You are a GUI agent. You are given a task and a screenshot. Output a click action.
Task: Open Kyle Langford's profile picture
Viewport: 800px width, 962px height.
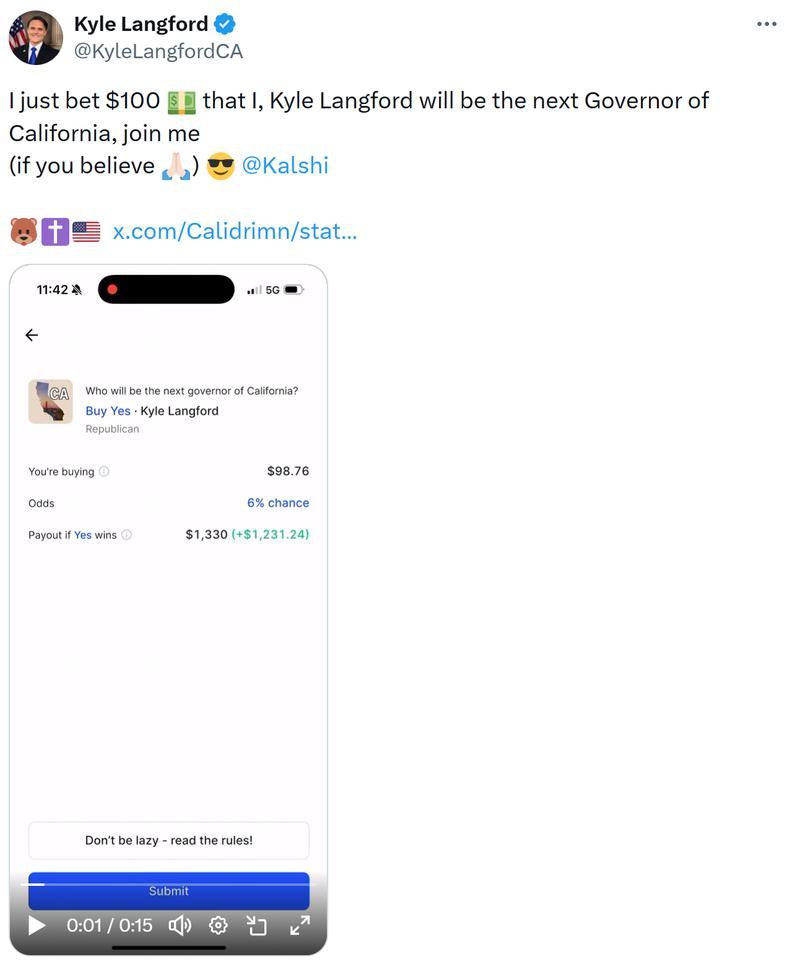coord(36,38)
